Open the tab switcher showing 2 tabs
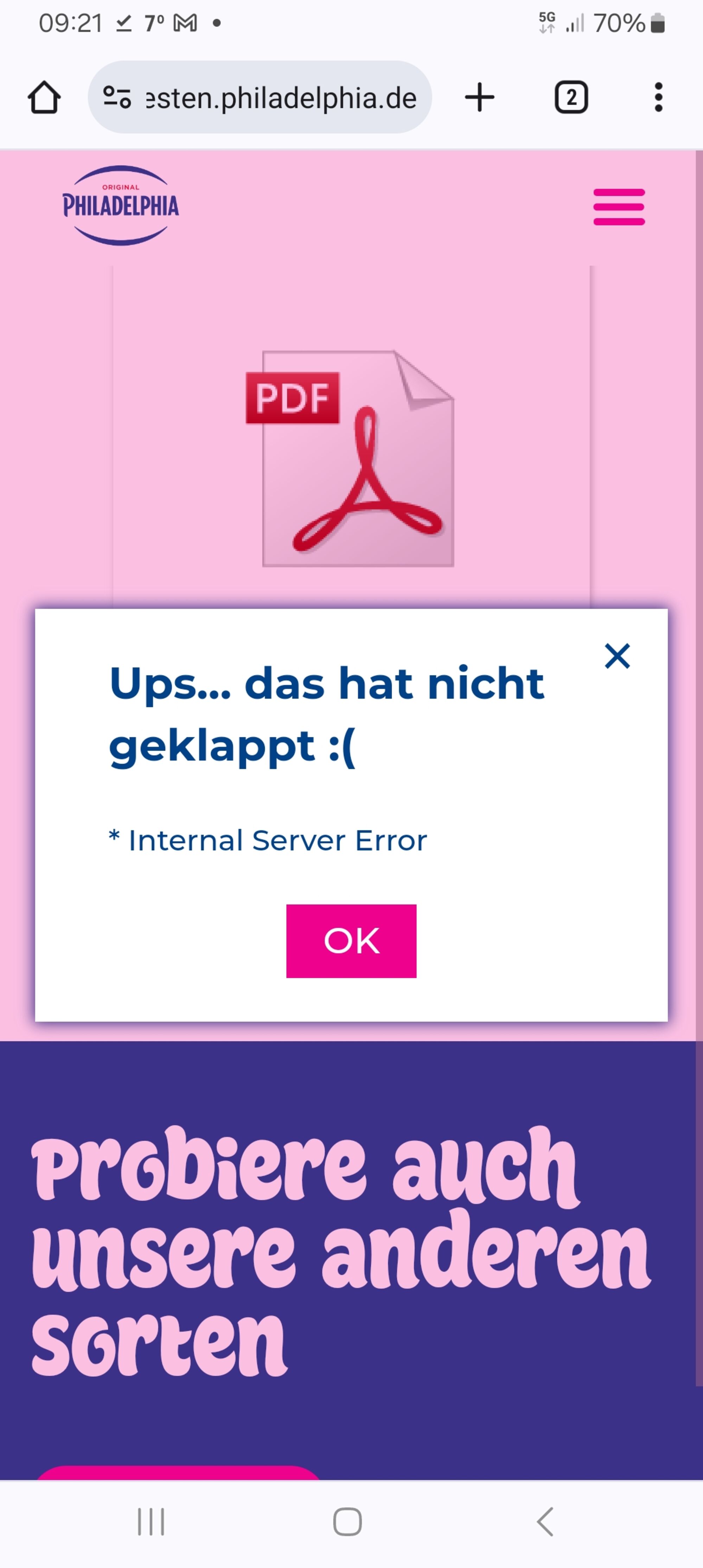 (571, 97)
